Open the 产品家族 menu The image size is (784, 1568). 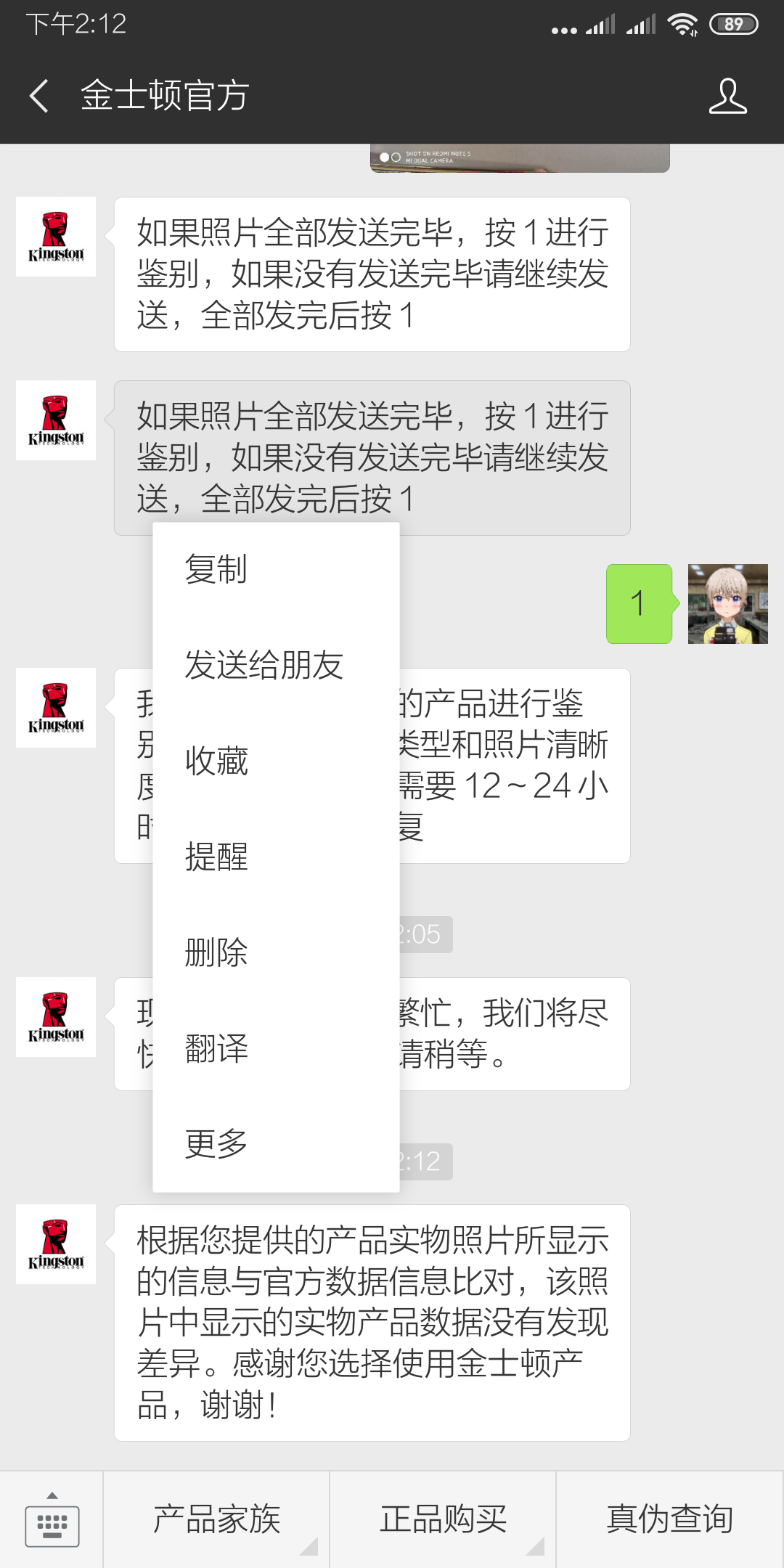click(x=216, y=1520)
